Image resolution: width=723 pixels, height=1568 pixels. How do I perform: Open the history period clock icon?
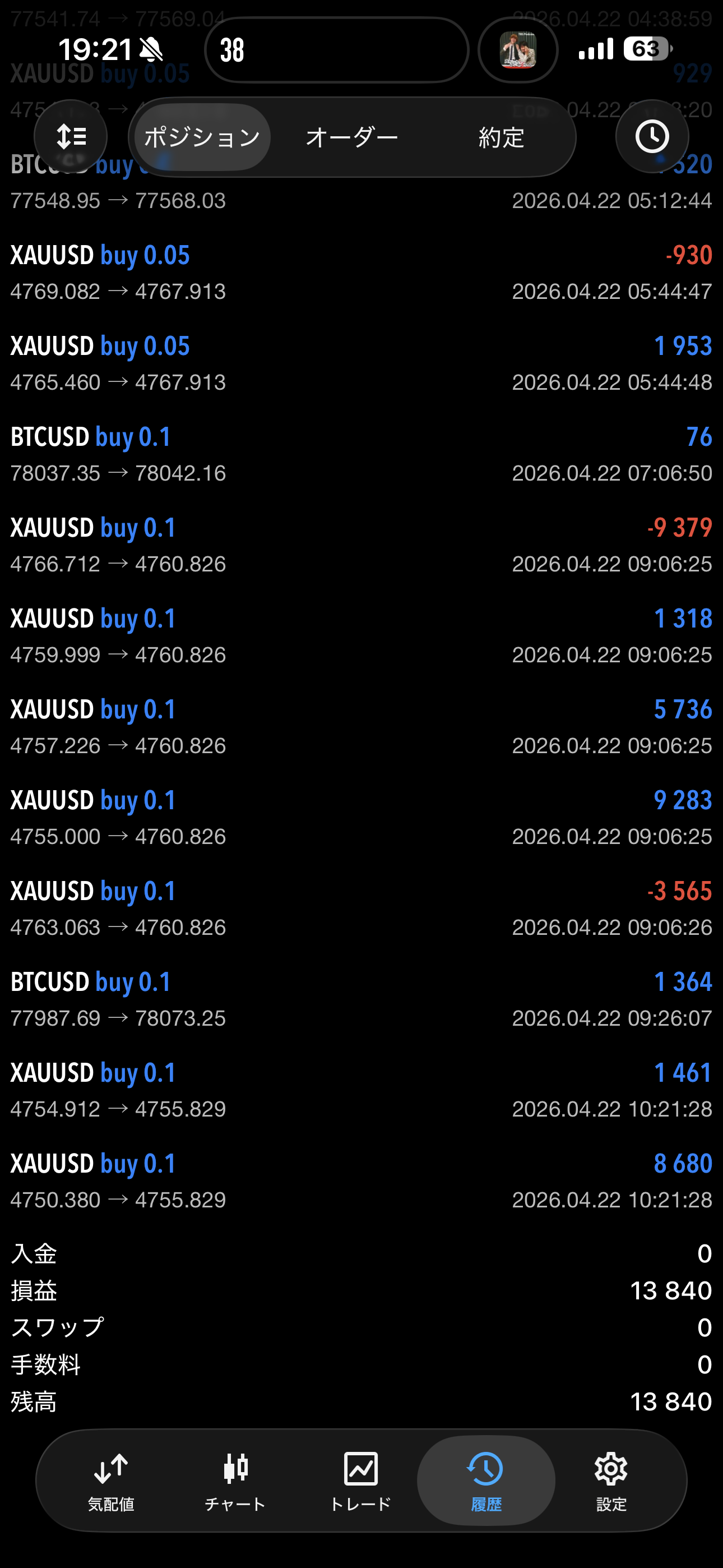(652, 136)
